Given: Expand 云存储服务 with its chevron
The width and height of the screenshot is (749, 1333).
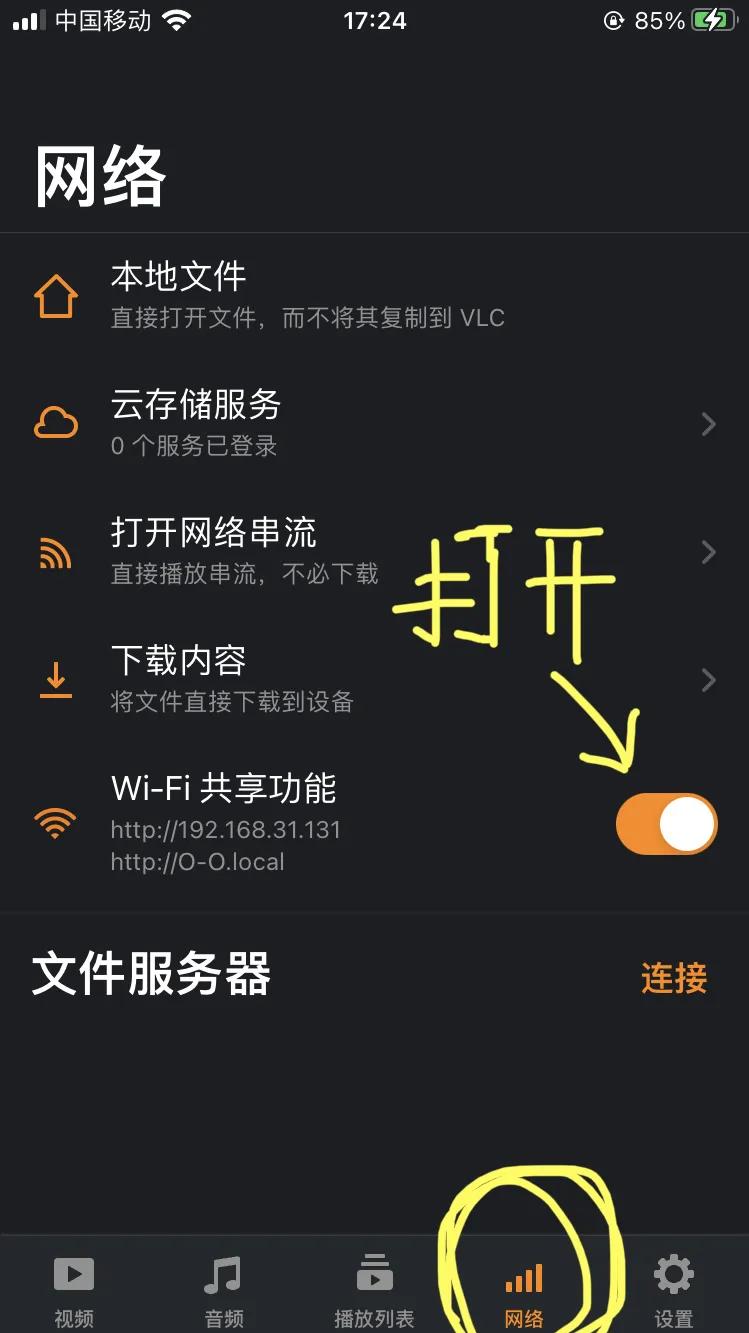Looking at the screenshot, I should (x=708, y=423).
